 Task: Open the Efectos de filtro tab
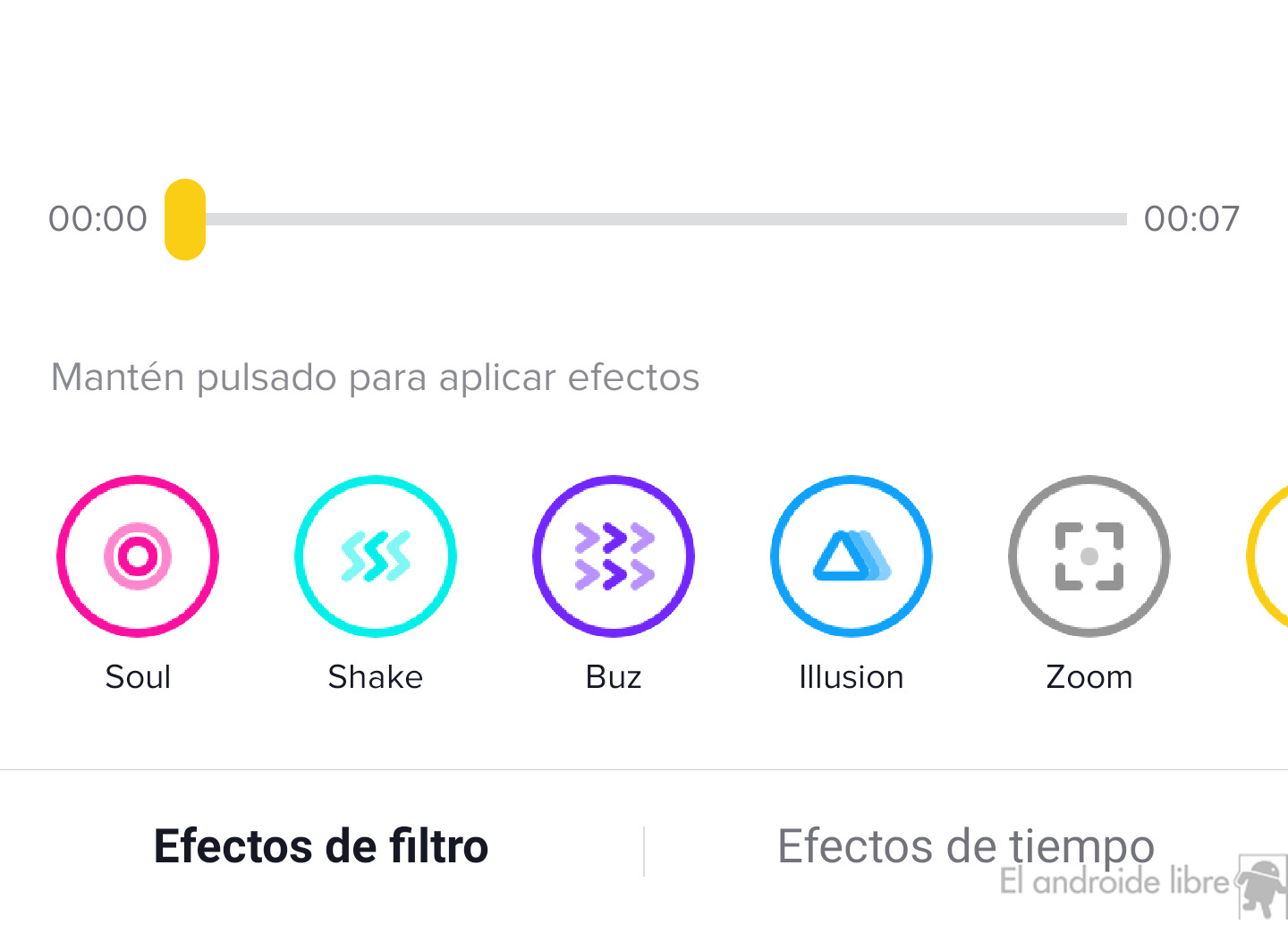(321, 846)
